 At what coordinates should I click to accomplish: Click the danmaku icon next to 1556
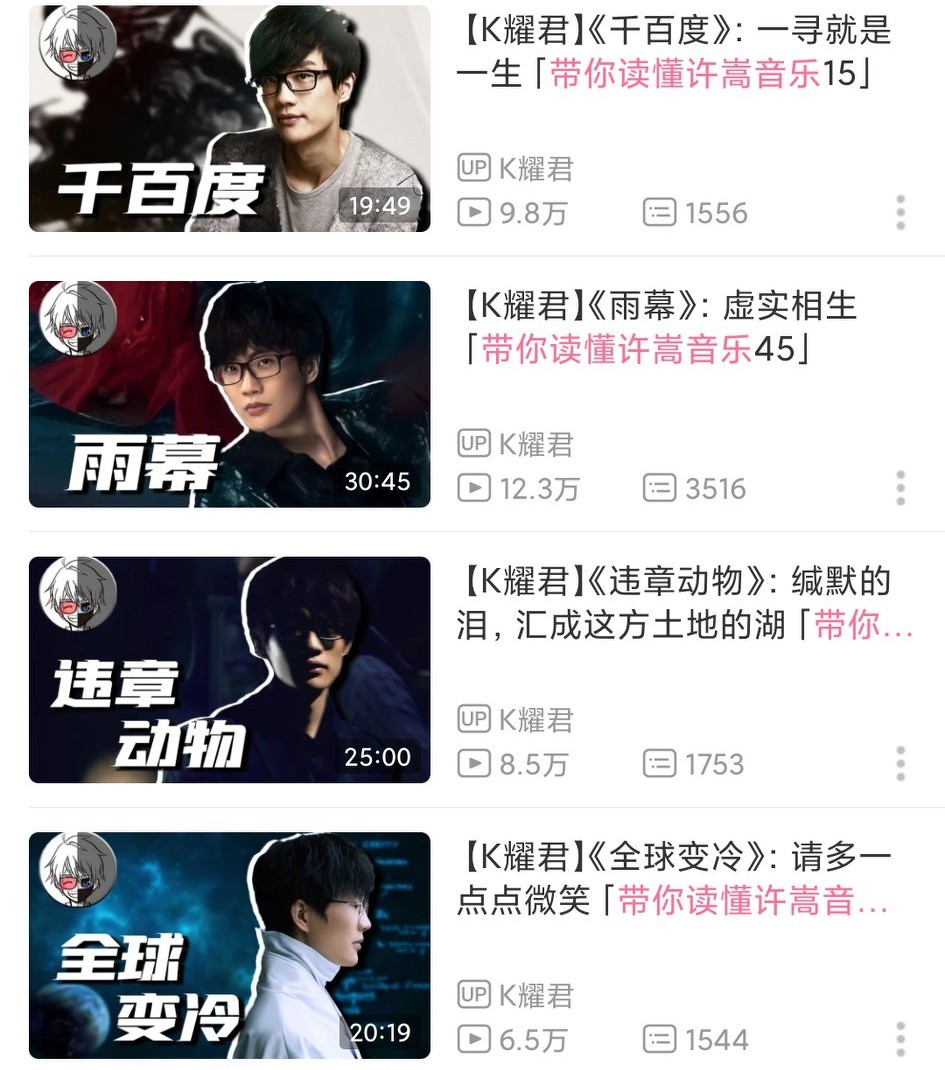tap(662, 213)
